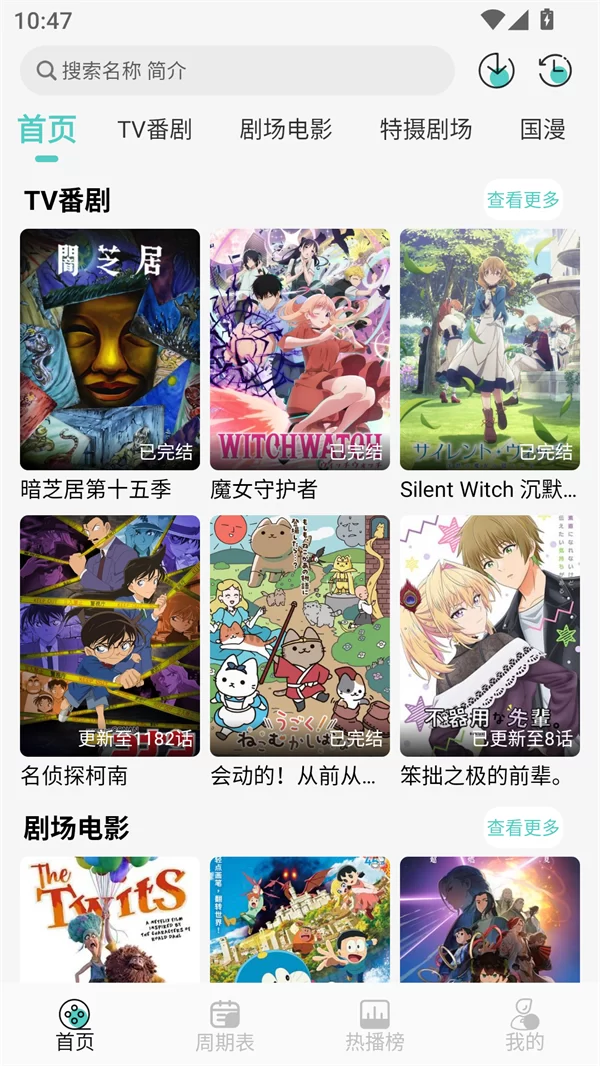This screenshot has height=1066, width=600.
Task: Select the 国漫 tab
Action: [x=543, y=129]
